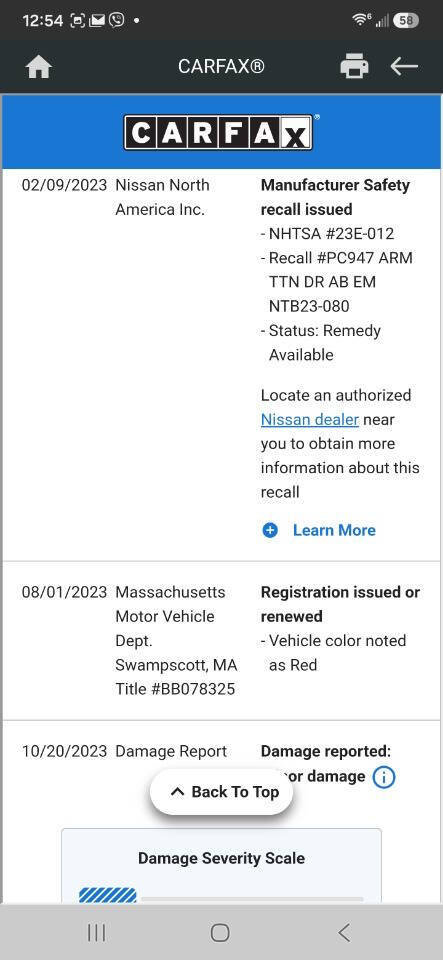
Task: Tap the Back To Top button
Action: (x=222, y=792)
